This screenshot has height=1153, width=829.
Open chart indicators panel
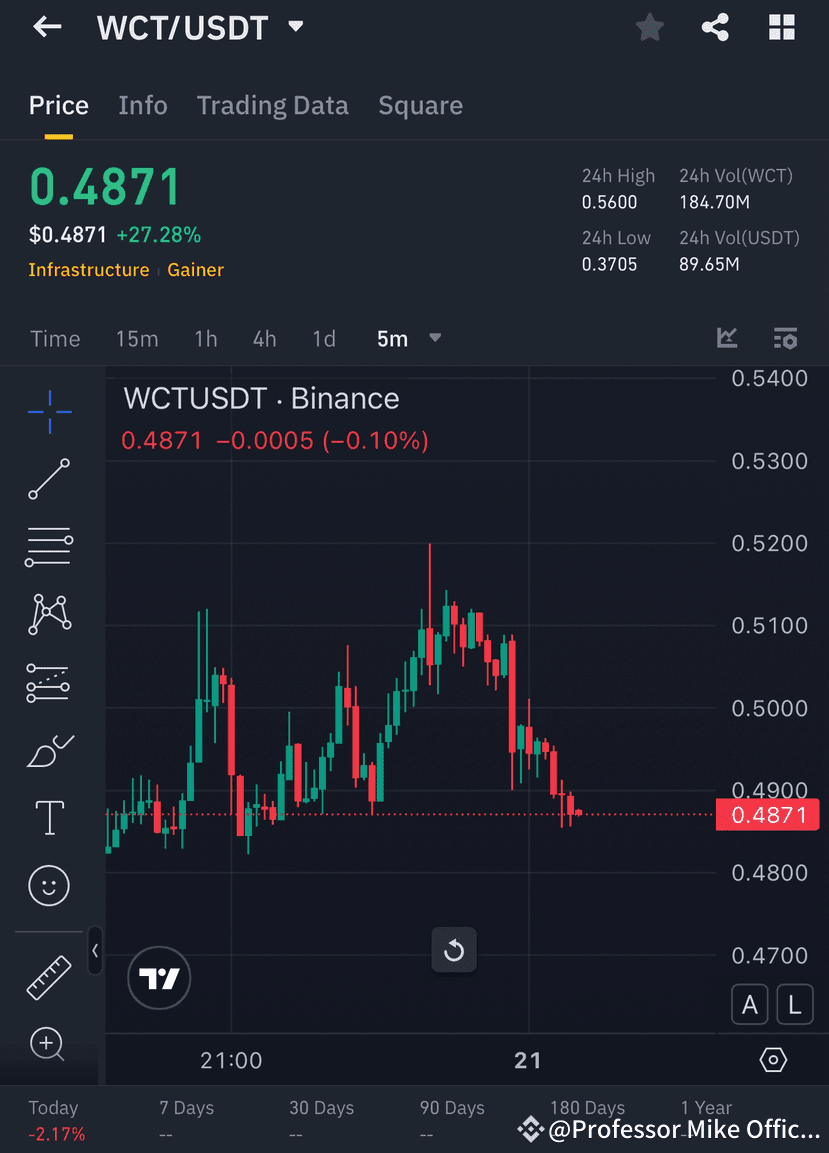(727, 338)
